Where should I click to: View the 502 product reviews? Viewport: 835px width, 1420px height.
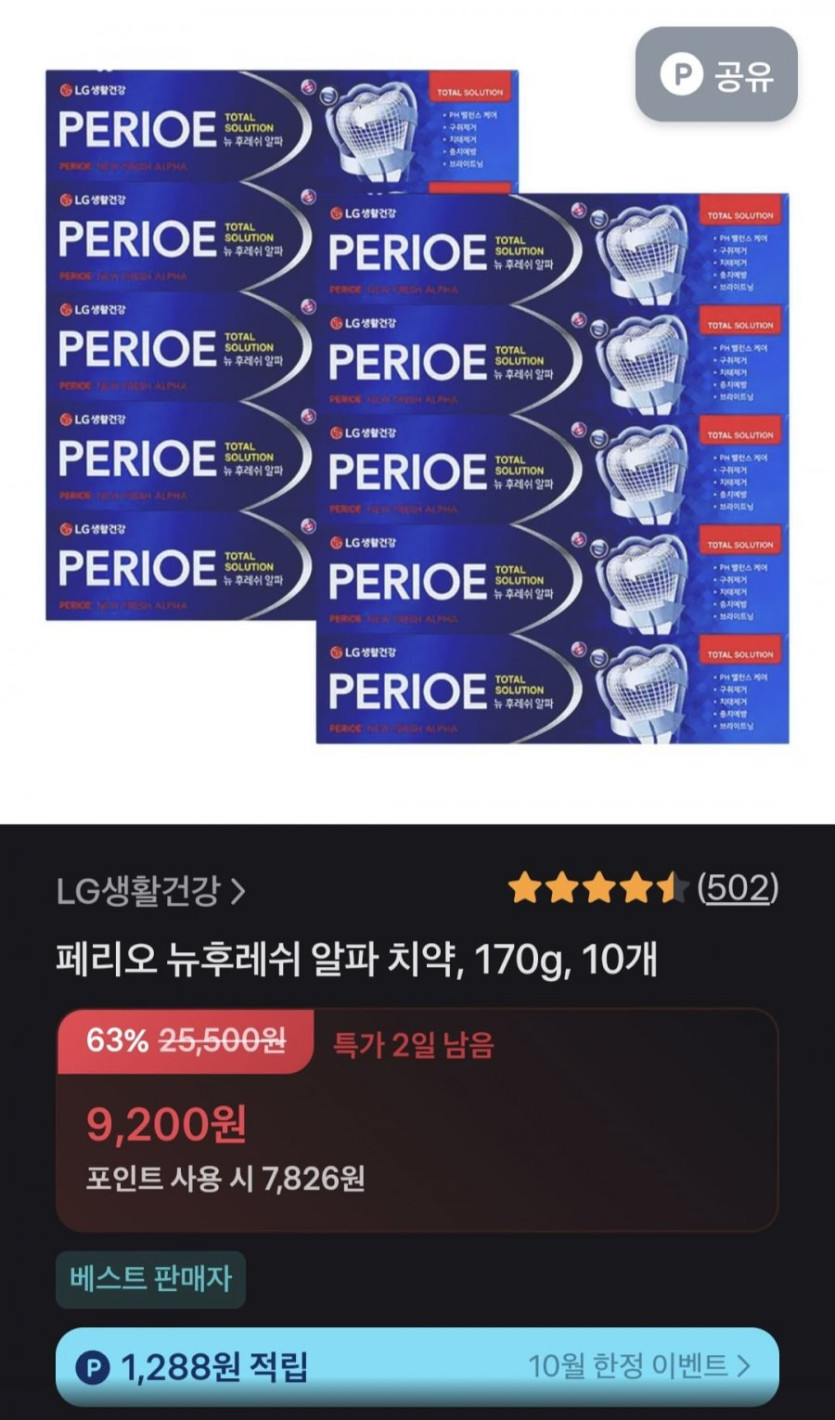[x=737, y=887]
